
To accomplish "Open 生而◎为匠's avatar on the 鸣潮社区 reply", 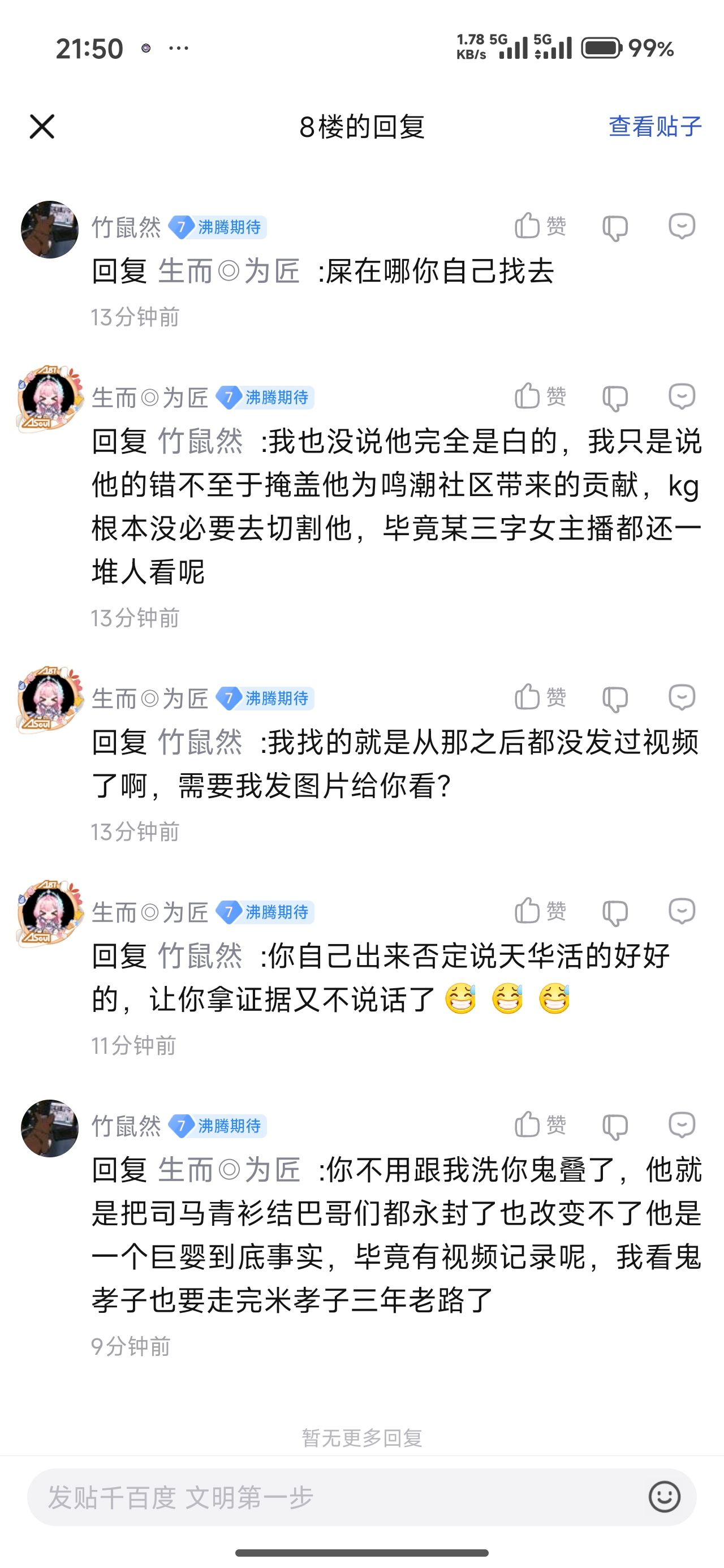I will [49, 399].
